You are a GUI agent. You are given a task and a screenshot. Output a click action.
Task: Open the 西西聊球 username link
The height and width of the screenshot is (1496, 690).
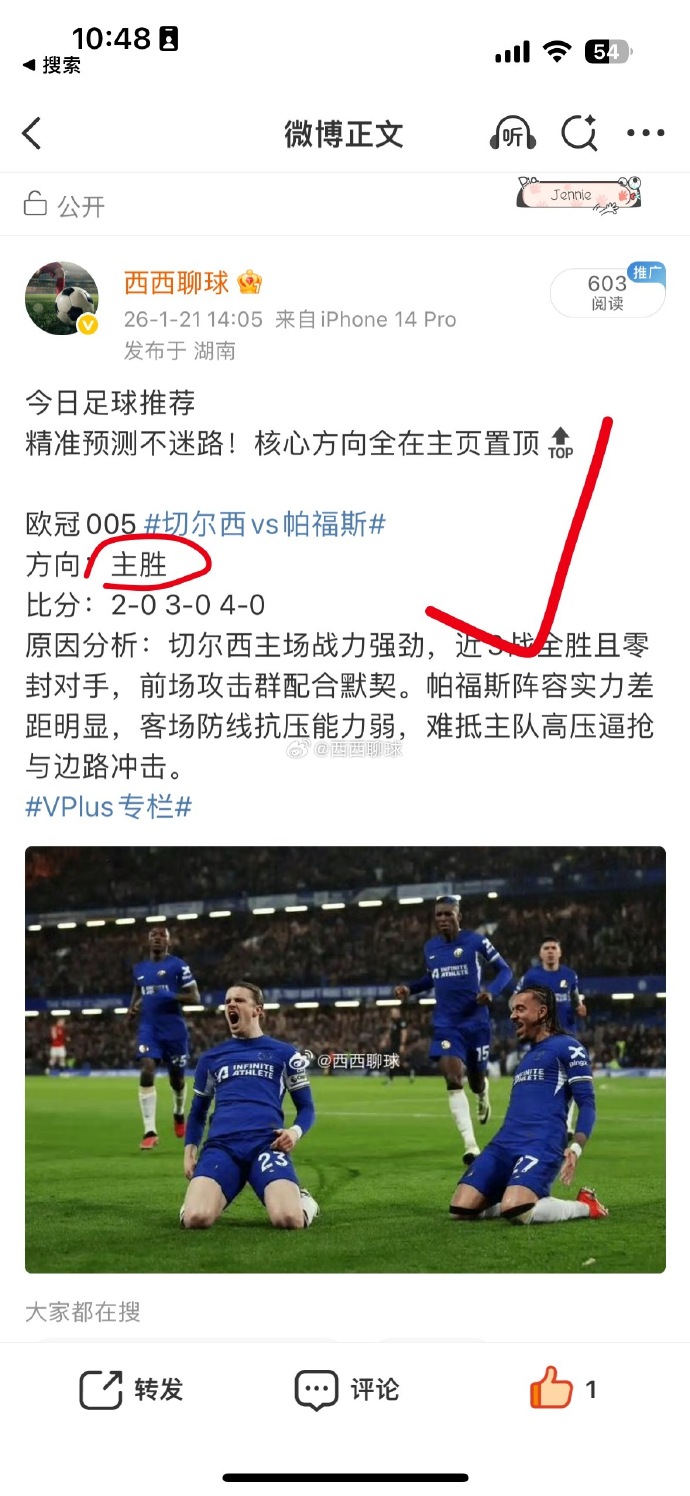pyautogui.click(x=177, y=283)
